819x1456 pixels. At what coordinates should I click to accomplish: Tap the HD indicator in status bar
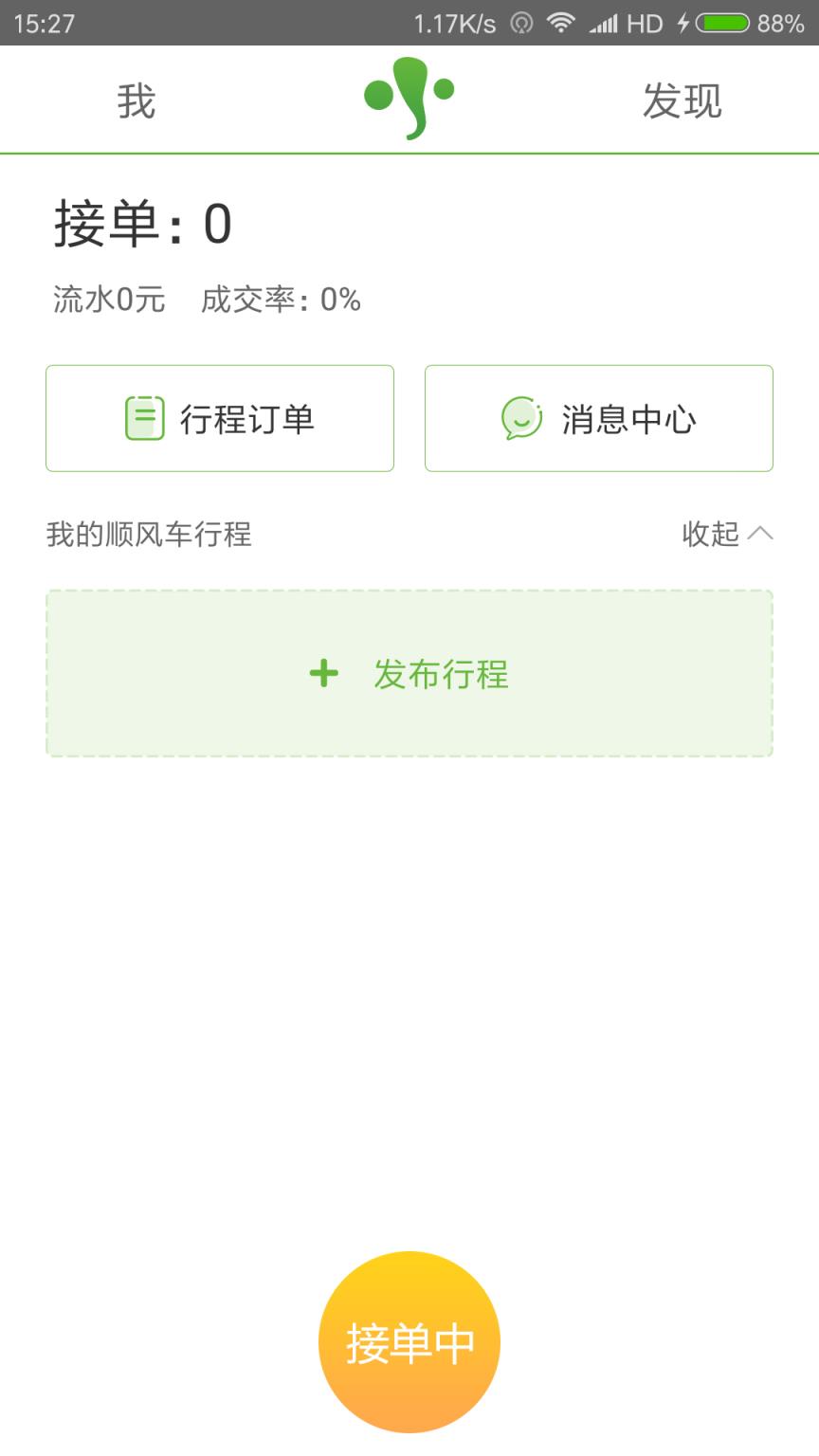click(x=646, y=23)
